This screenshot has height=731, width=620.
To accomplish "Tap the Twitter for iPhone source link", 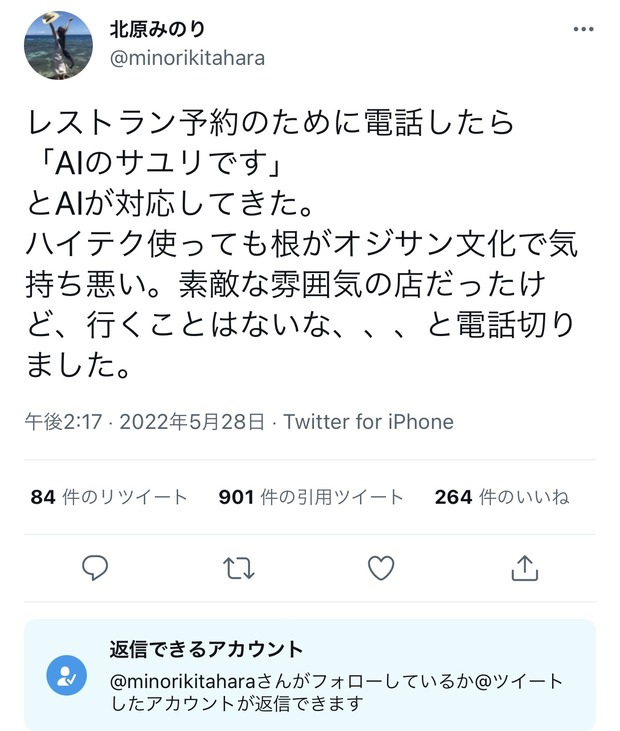I will [368, 421].
